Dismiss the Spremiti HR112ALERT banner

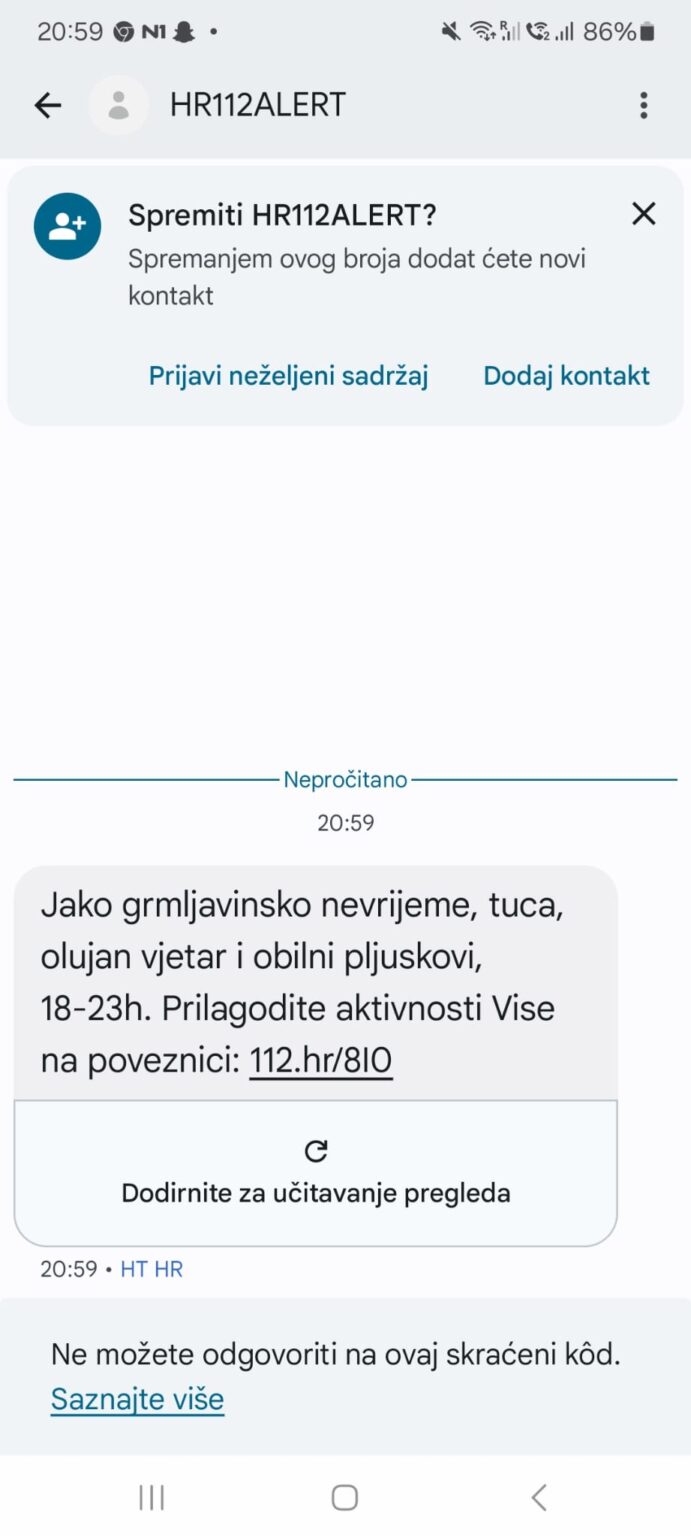(644, 213)
